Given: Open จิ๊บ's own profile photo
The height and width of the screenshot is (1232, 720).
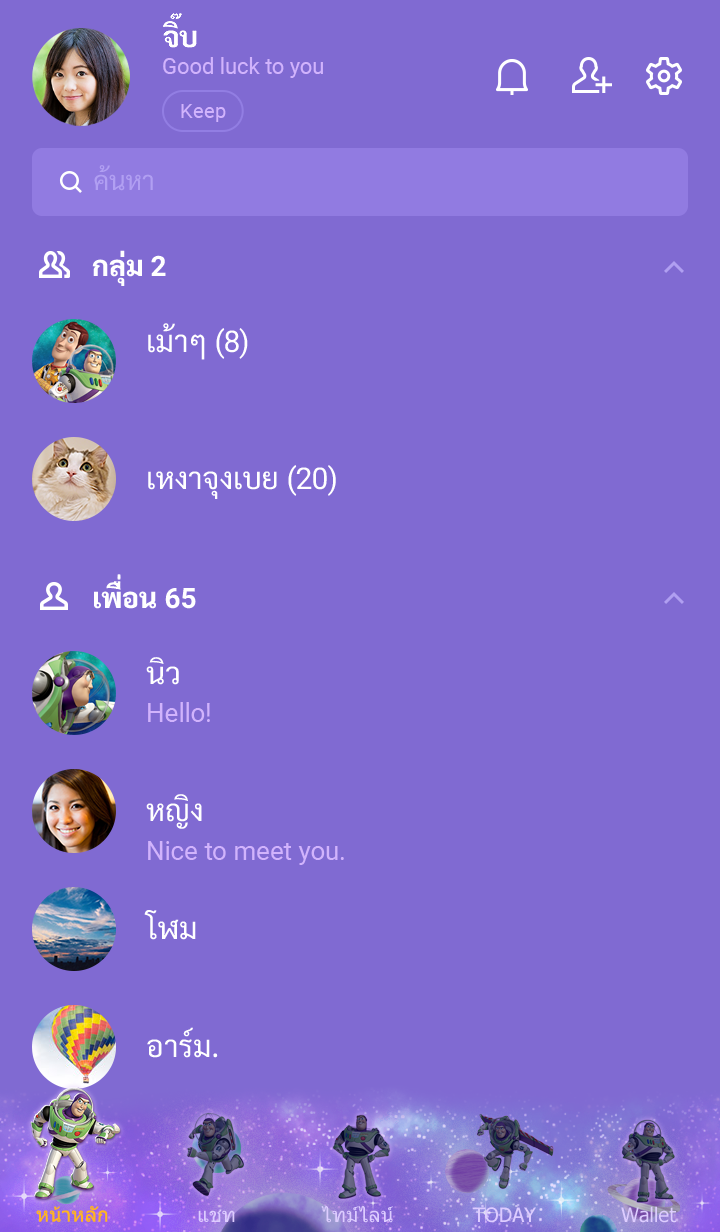Looking at the screenshot, I should click(x=81, y=77).
